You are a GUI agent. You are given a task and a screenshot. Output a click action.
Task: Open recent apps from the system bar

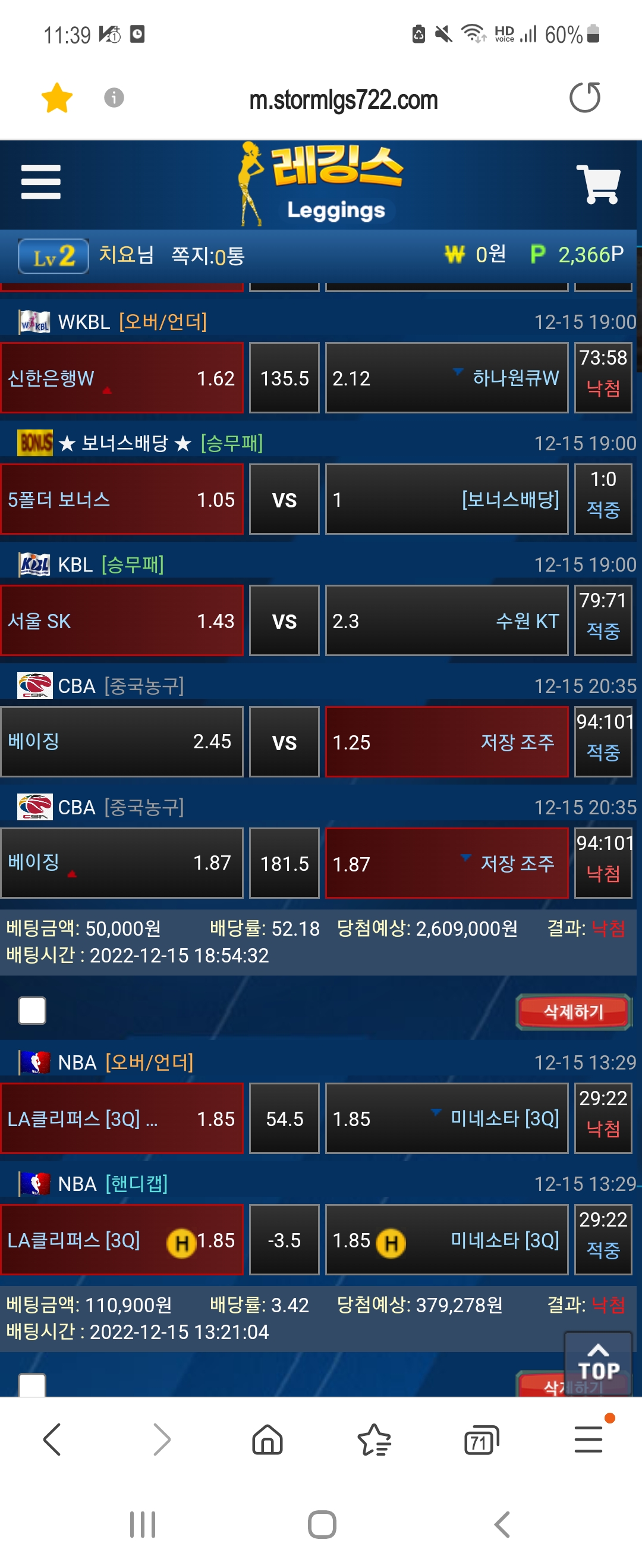143,1524
